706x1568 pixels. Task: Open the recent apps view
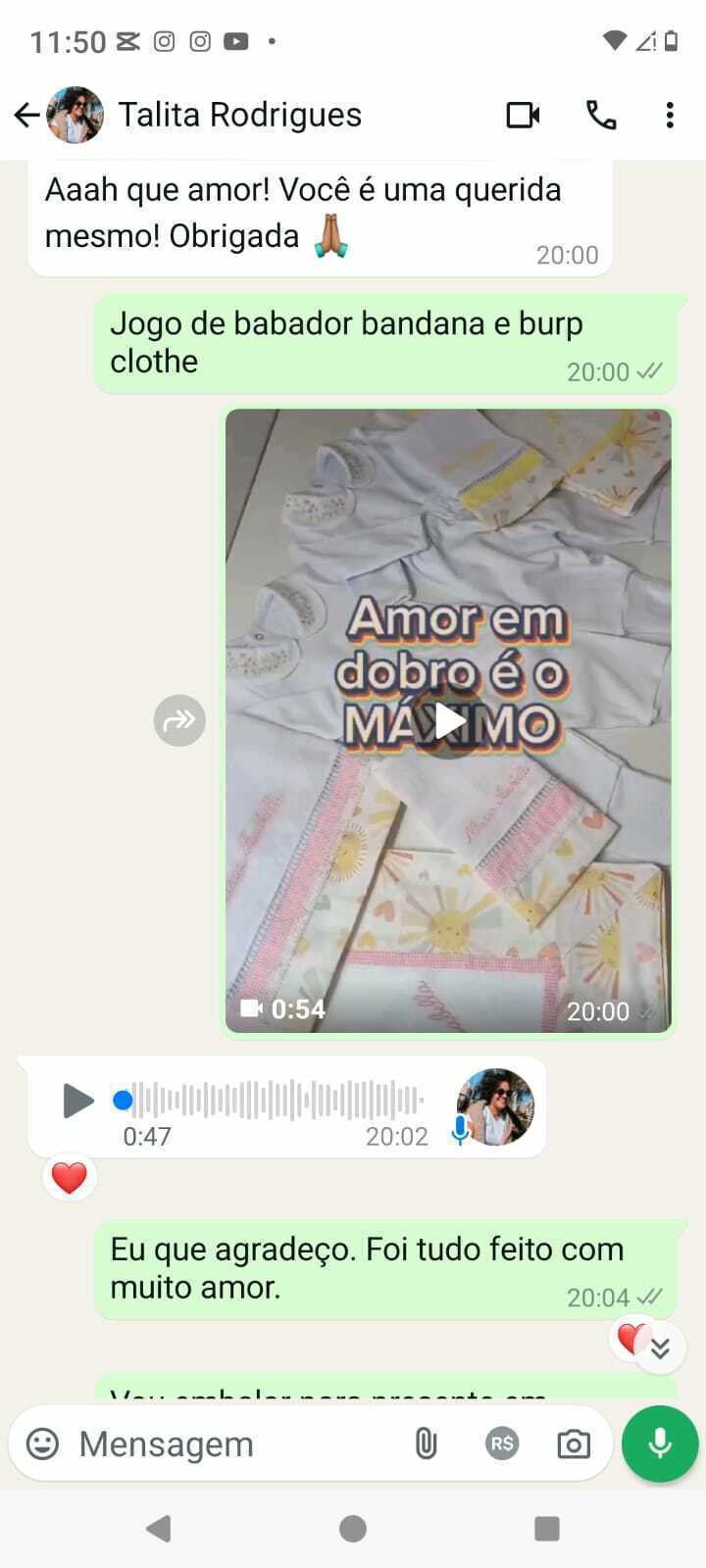tap(547, 1529)
